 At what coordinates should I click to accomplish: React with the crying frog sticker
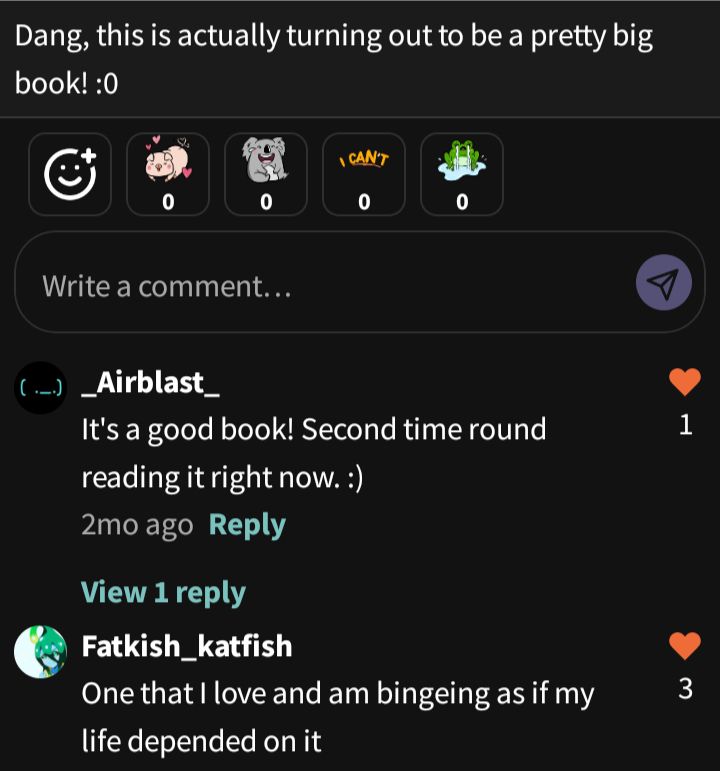click(462, 174)
